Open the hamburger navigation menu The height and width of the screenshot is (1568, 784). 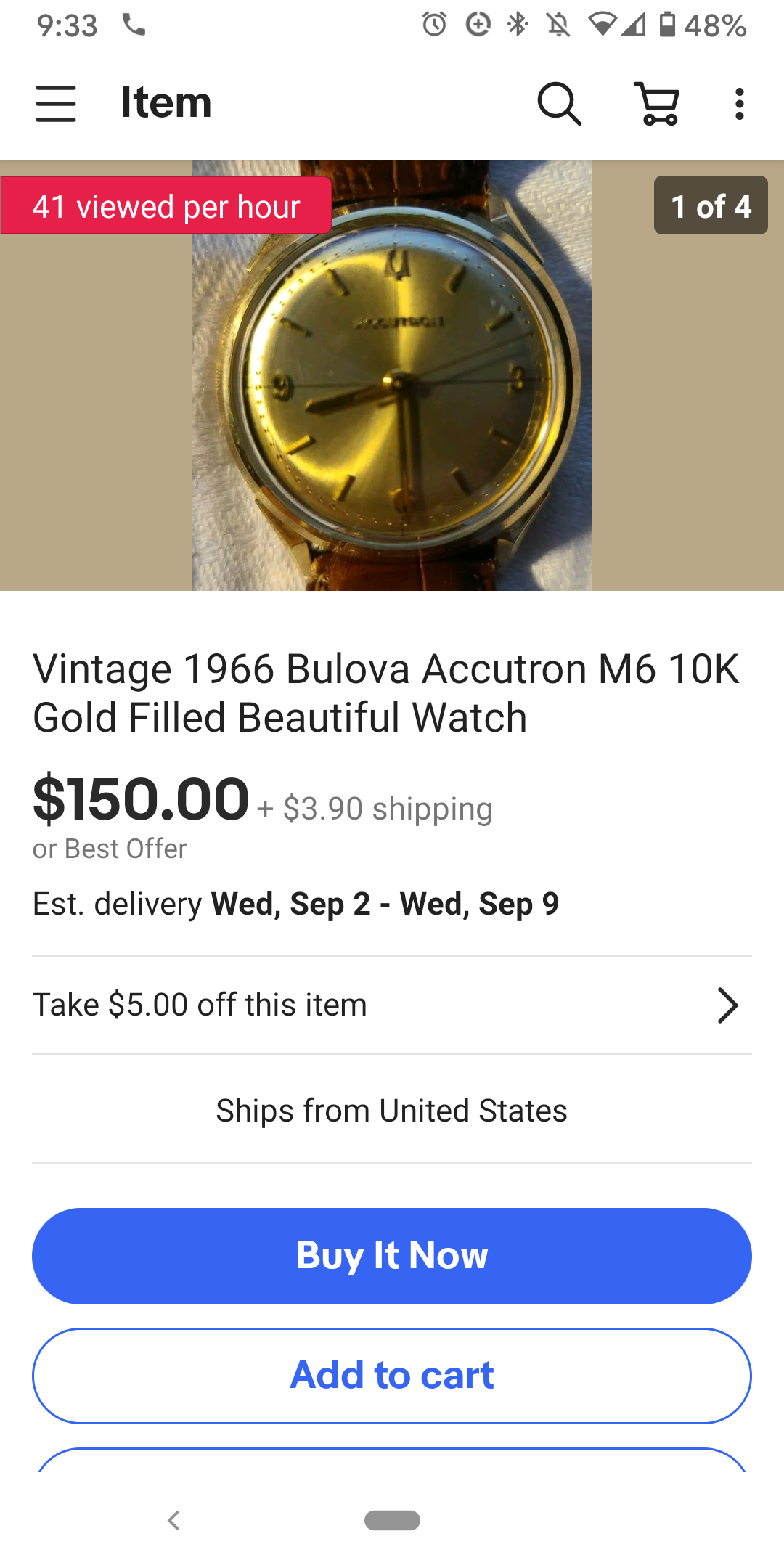click(56, 104)
